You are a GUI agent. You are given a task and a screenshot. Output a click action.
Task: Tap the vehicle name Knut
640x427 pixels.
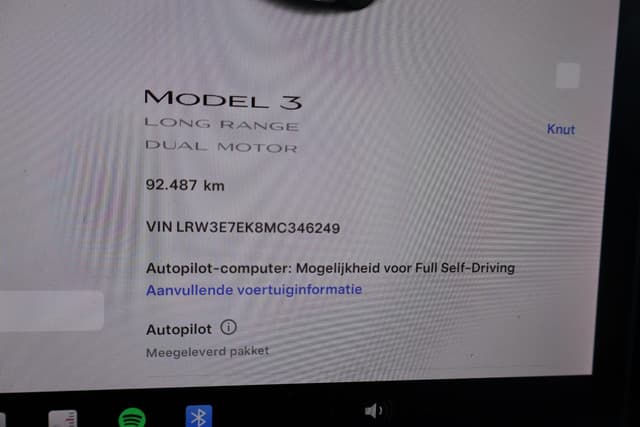pyautogui.click(x=561, y=129)
